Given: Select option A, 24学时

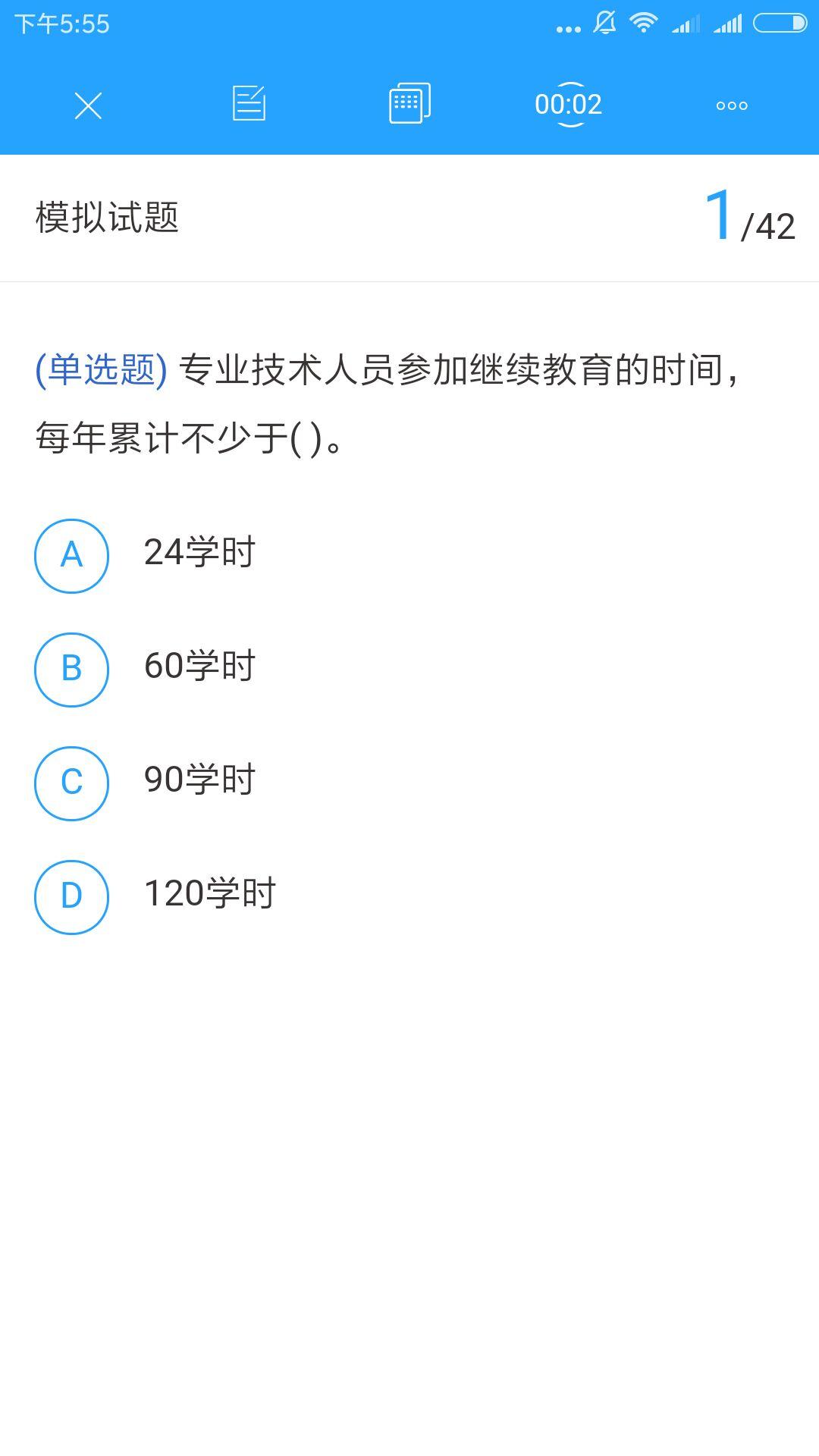Looking at the screenshot, I should click(x=71, y=555).
